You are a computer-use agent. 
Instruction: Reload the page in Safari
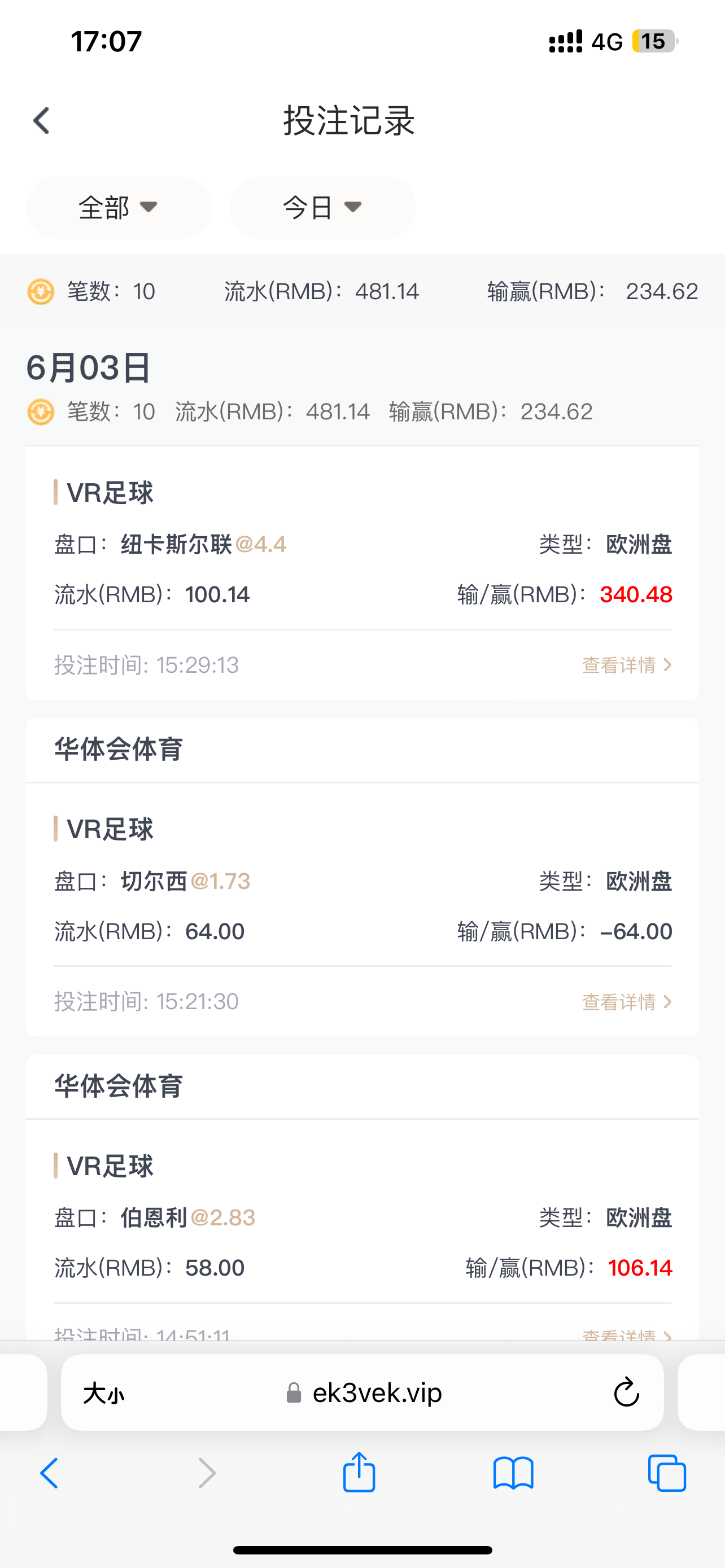pyautogui.click(x=626, y=1392)
